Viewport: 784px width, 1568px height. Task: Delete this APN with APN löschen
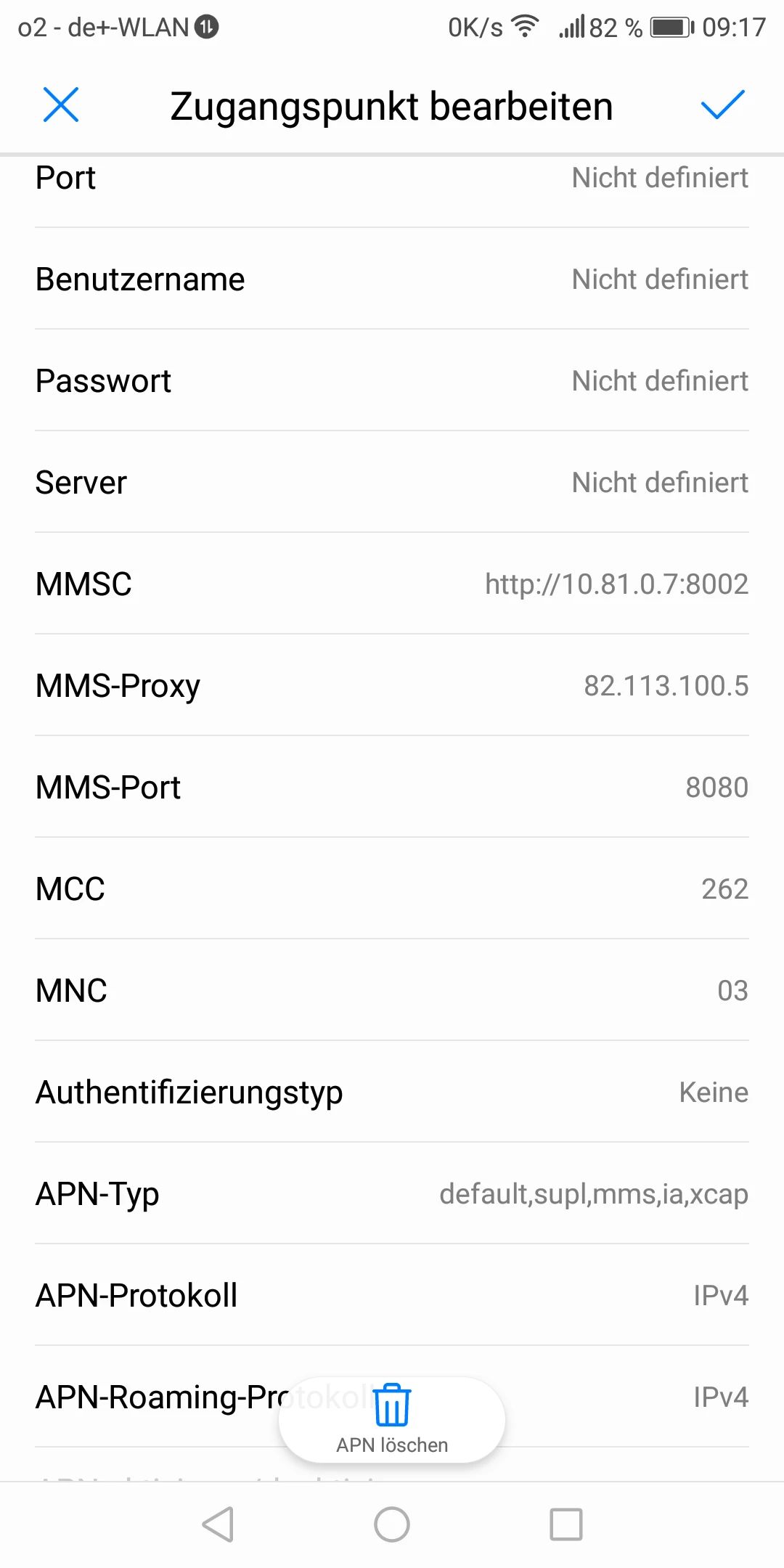pyautogui.click(x=392, y=1419)
